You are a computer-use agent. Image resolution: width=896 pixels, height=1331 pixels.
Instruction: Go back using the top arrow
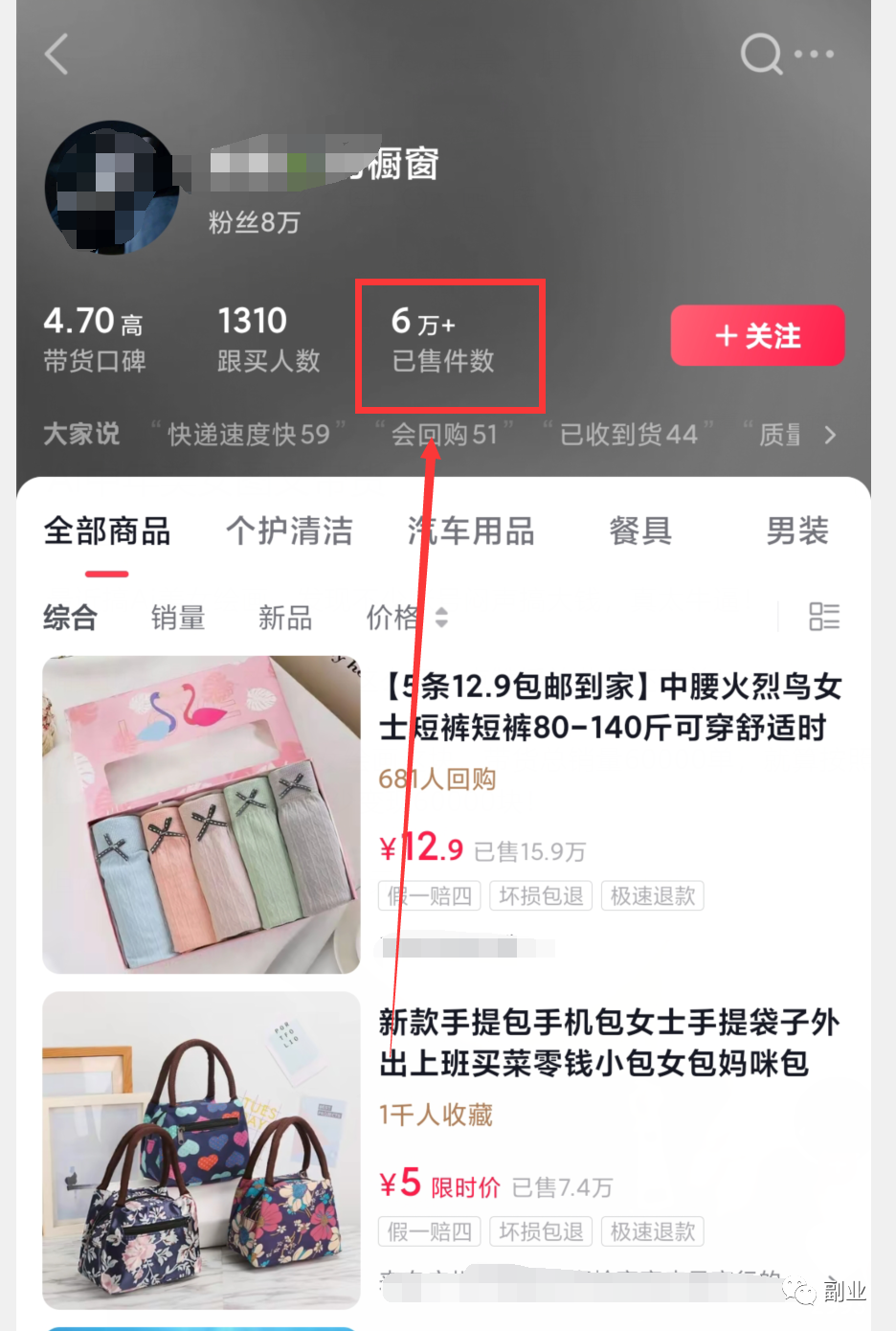click(57, 54)
